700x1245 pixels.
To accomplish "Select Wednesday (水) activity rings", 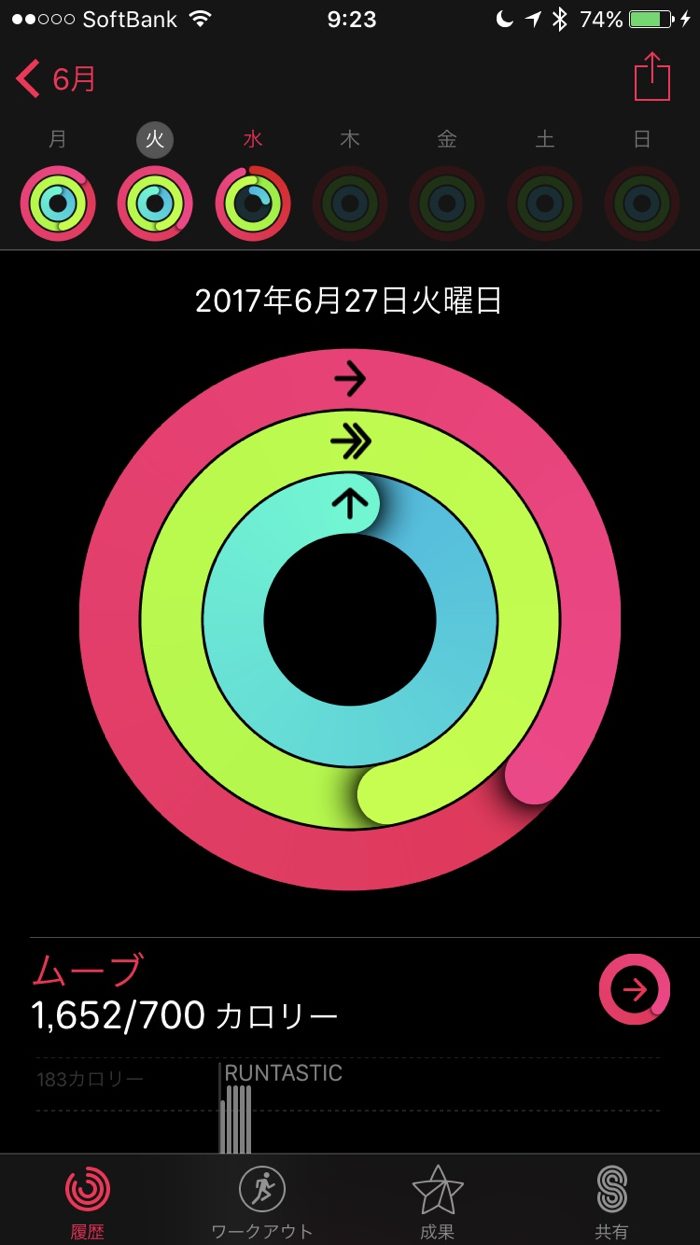I will coord(253,203).
